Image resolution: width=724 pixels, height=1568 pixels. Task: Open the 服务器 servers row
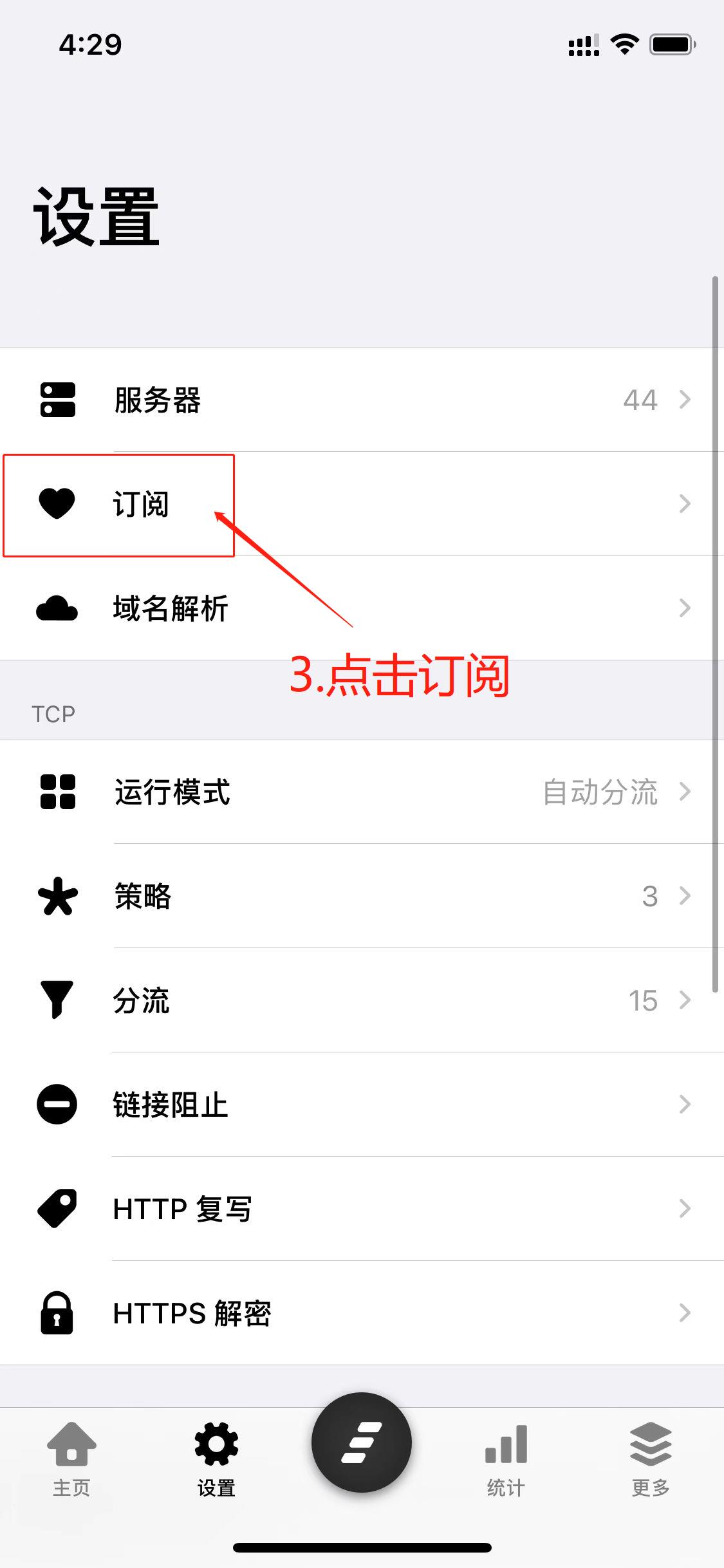(360, 400)
